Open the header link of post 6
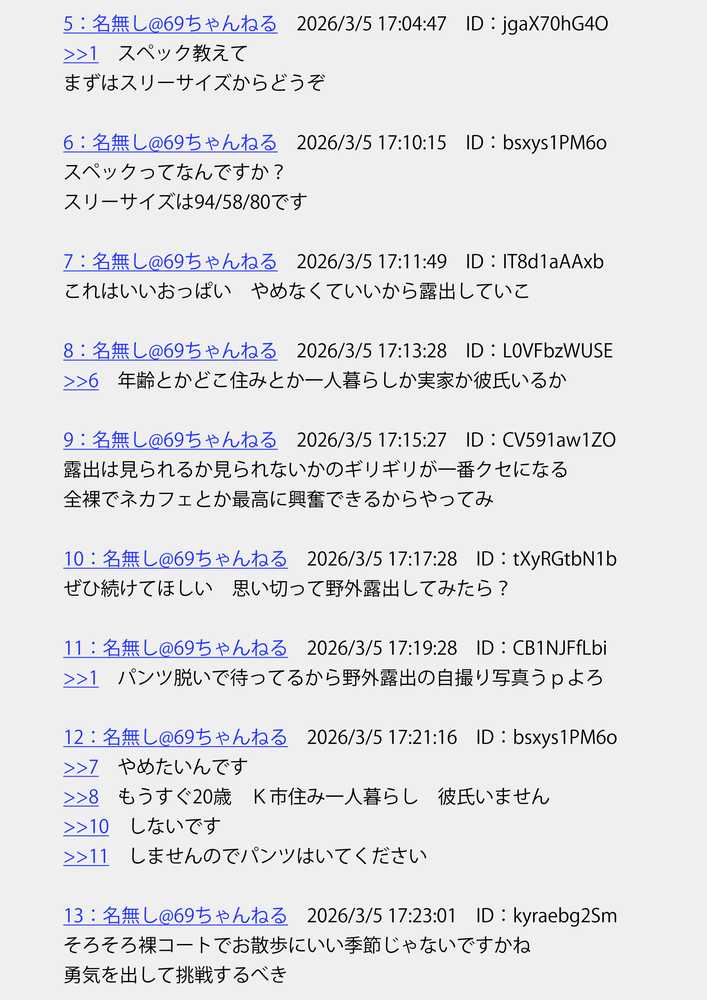The height and width of the screenshot is (1000, 707). 170,143
